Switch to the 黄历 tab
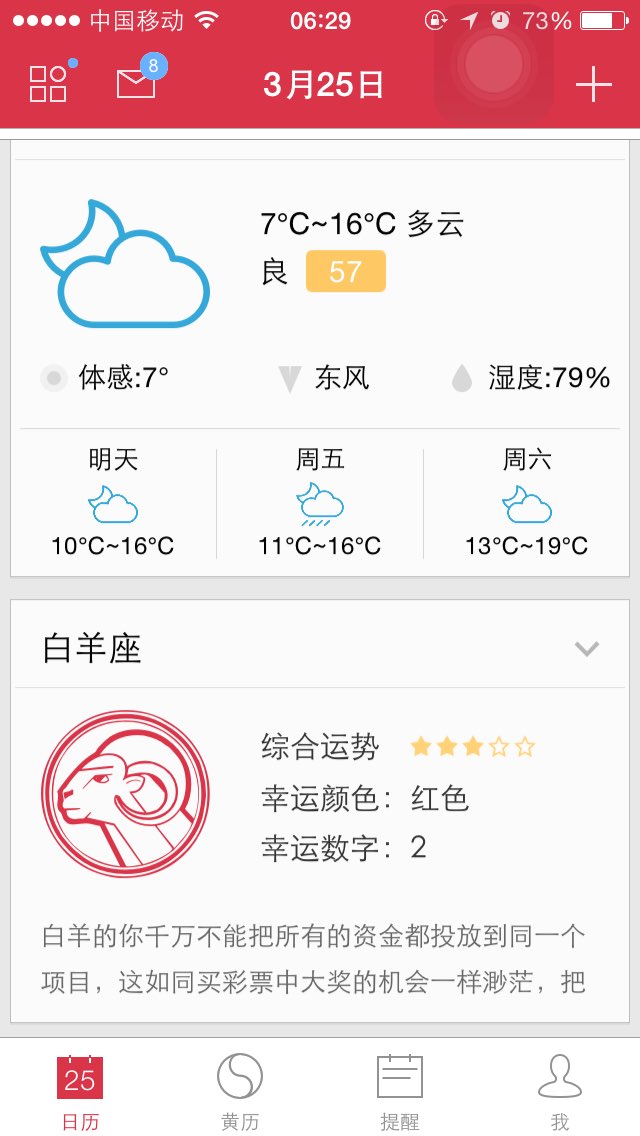 (240, 1092)
